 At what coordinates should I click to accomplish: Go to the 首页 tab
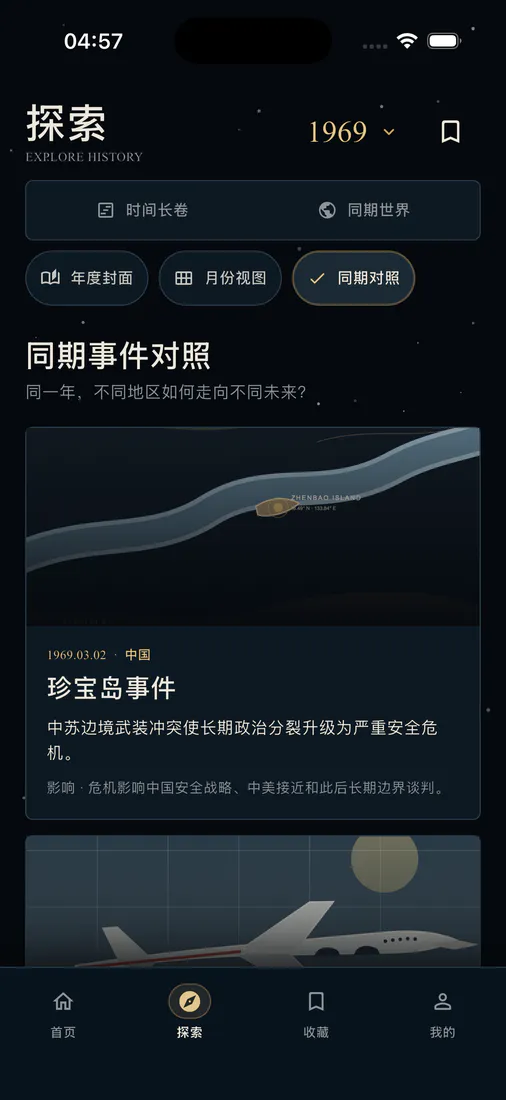63,1013
